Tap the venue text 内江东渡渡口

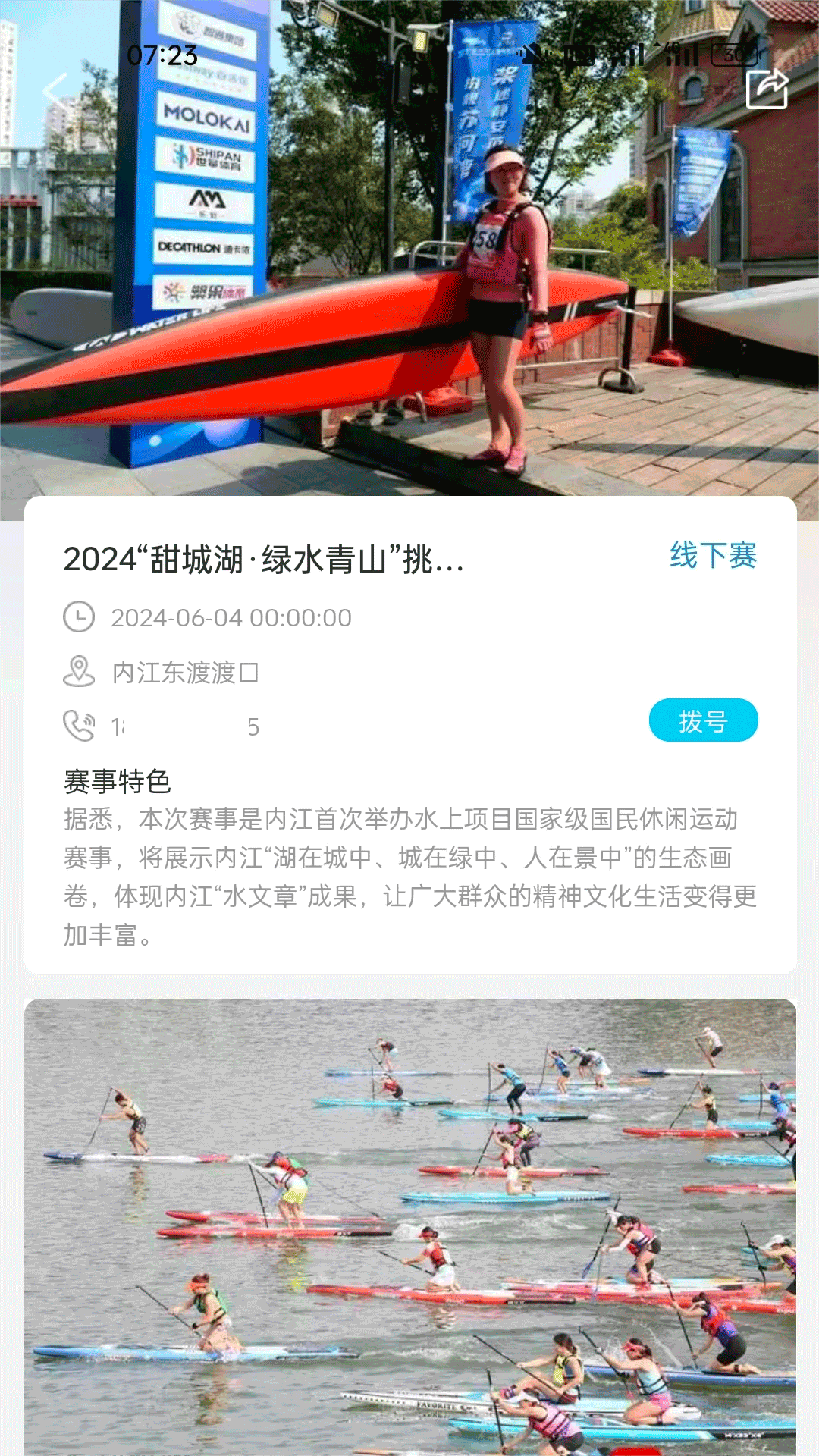[184, 673]
